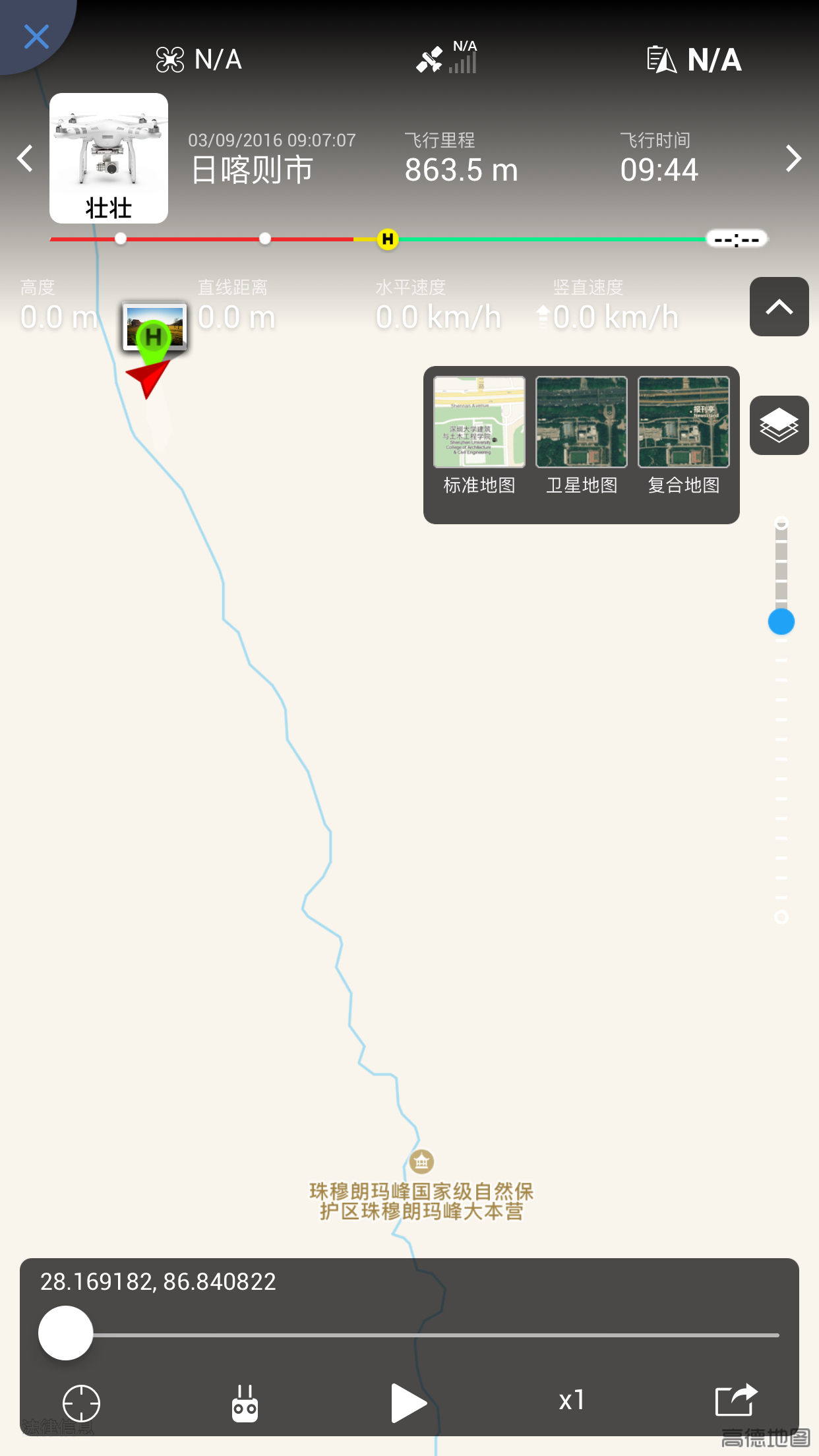This screenshot has height=1456, width=819.
Task: Tap the playback progress slider handle
Action: (x=66, y=1333)
